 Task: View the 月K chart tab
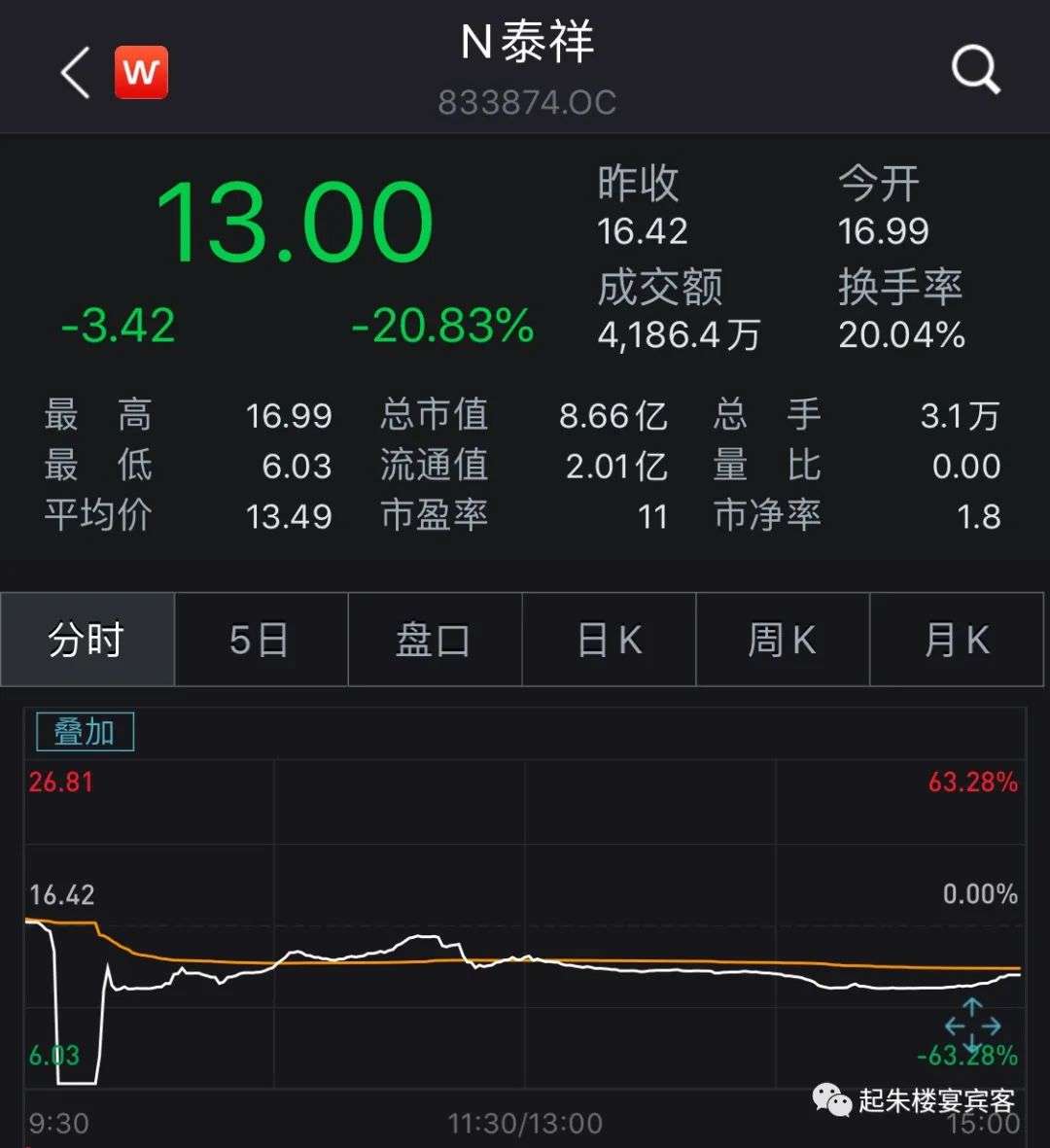click(x=958, y=641)
